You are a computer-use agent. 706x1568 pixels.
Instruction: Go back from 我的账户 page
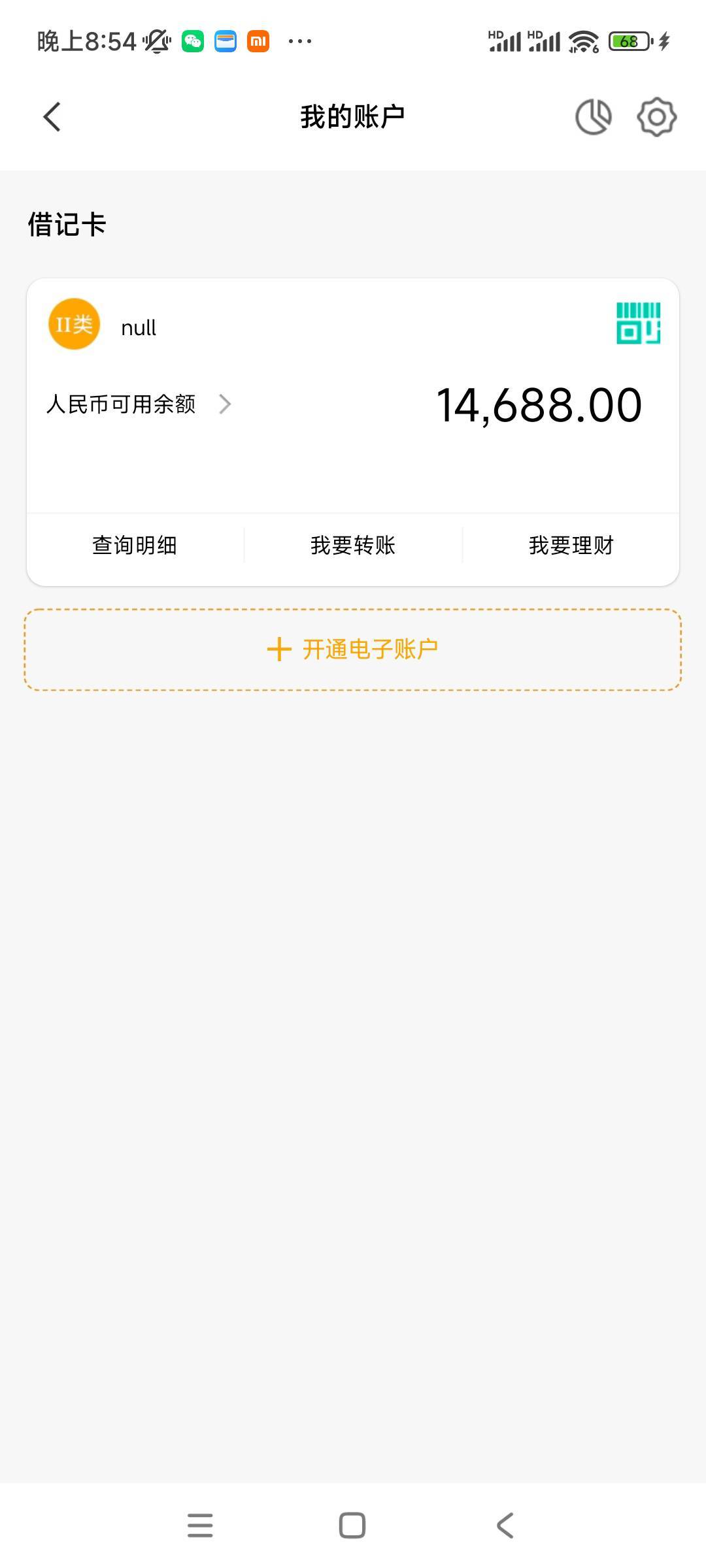[52, 118]
